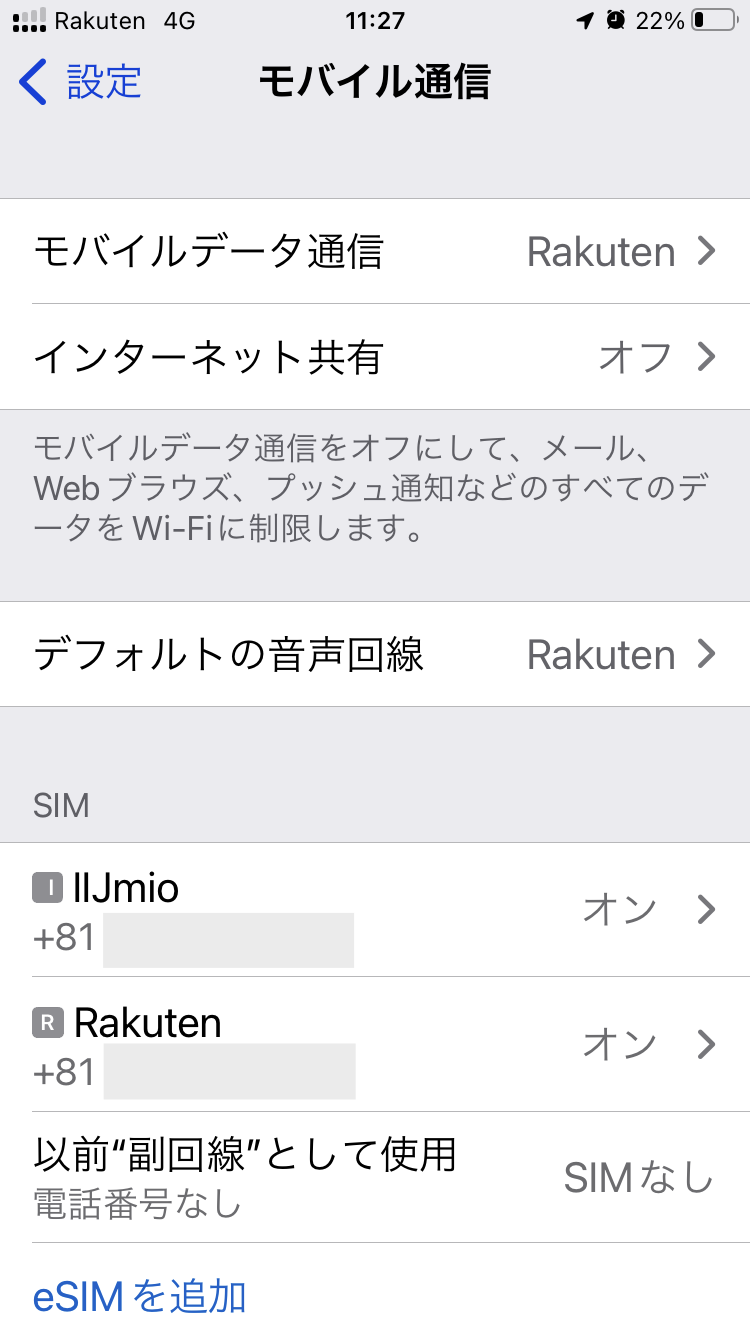Open the SIMなし former secondary line row

(375, 1178)
